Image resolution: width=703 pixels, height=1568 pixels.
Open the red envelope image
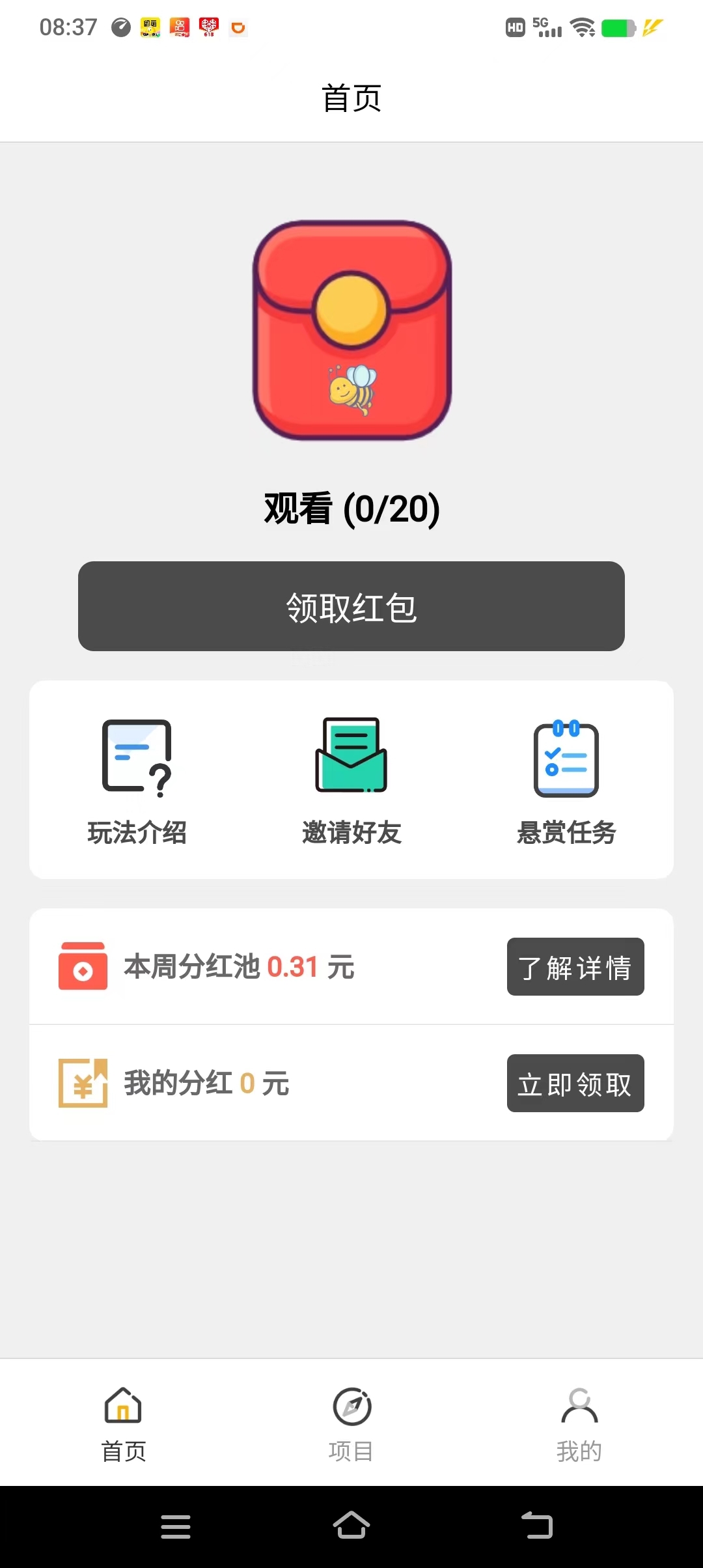[x=352, y=330]
